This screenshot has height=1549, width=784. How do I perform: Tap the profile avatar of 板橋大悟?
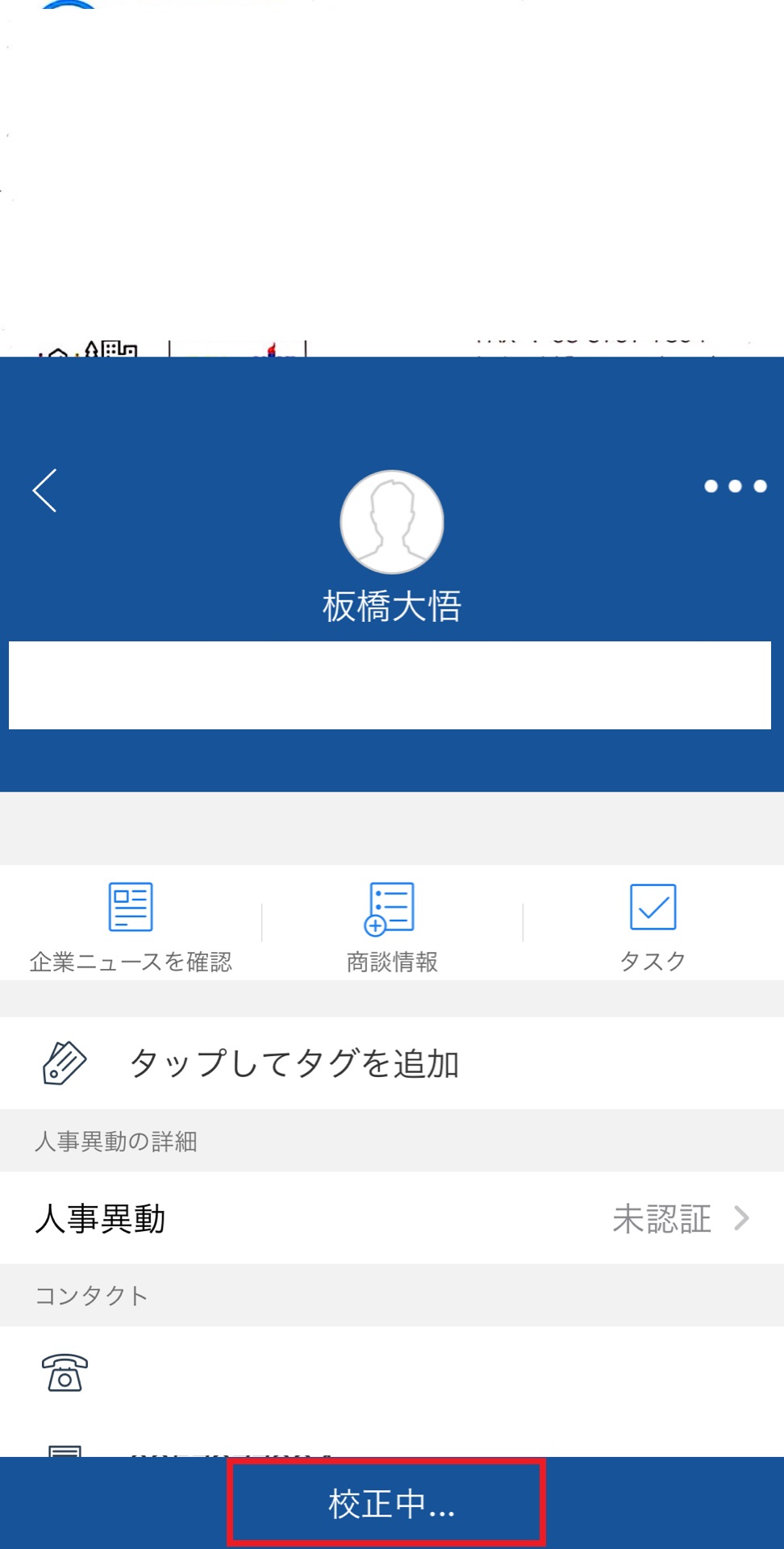click(392, 522)
